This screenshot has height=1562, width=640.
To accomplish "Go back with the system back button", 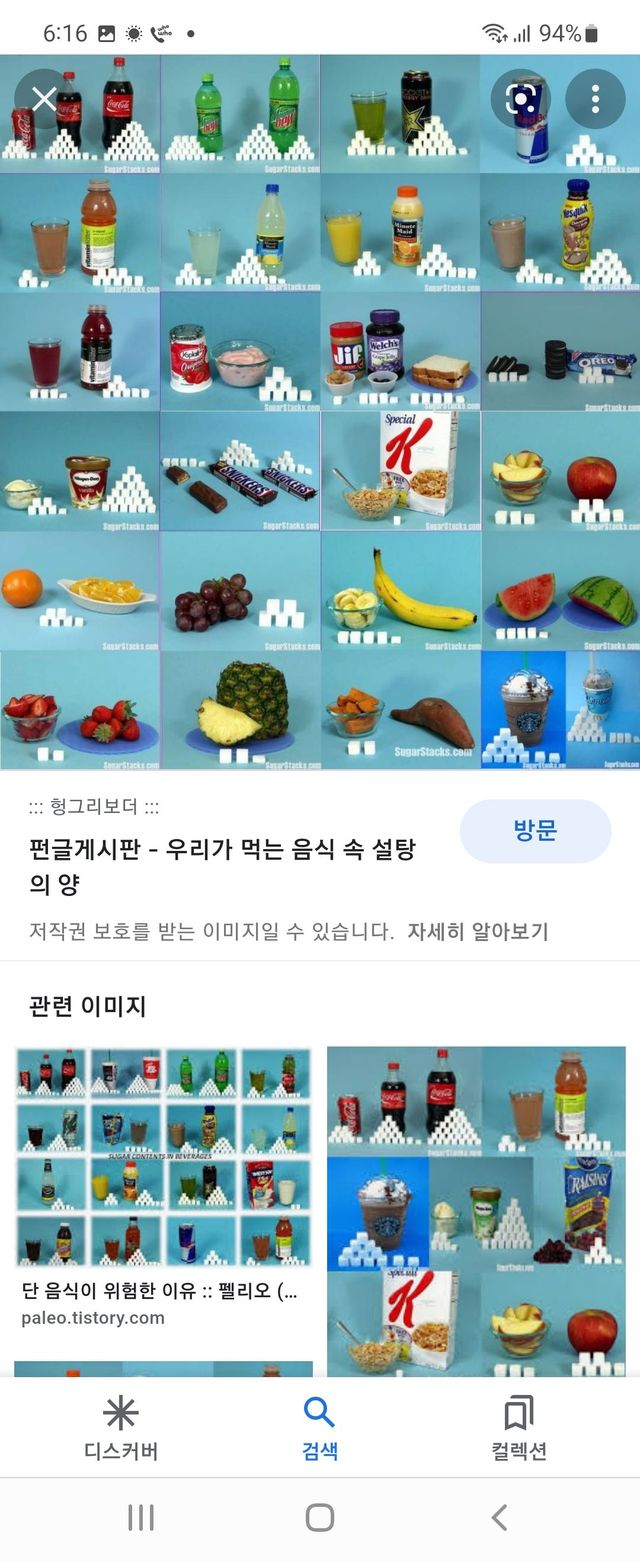I will [x=499, y=1518].
